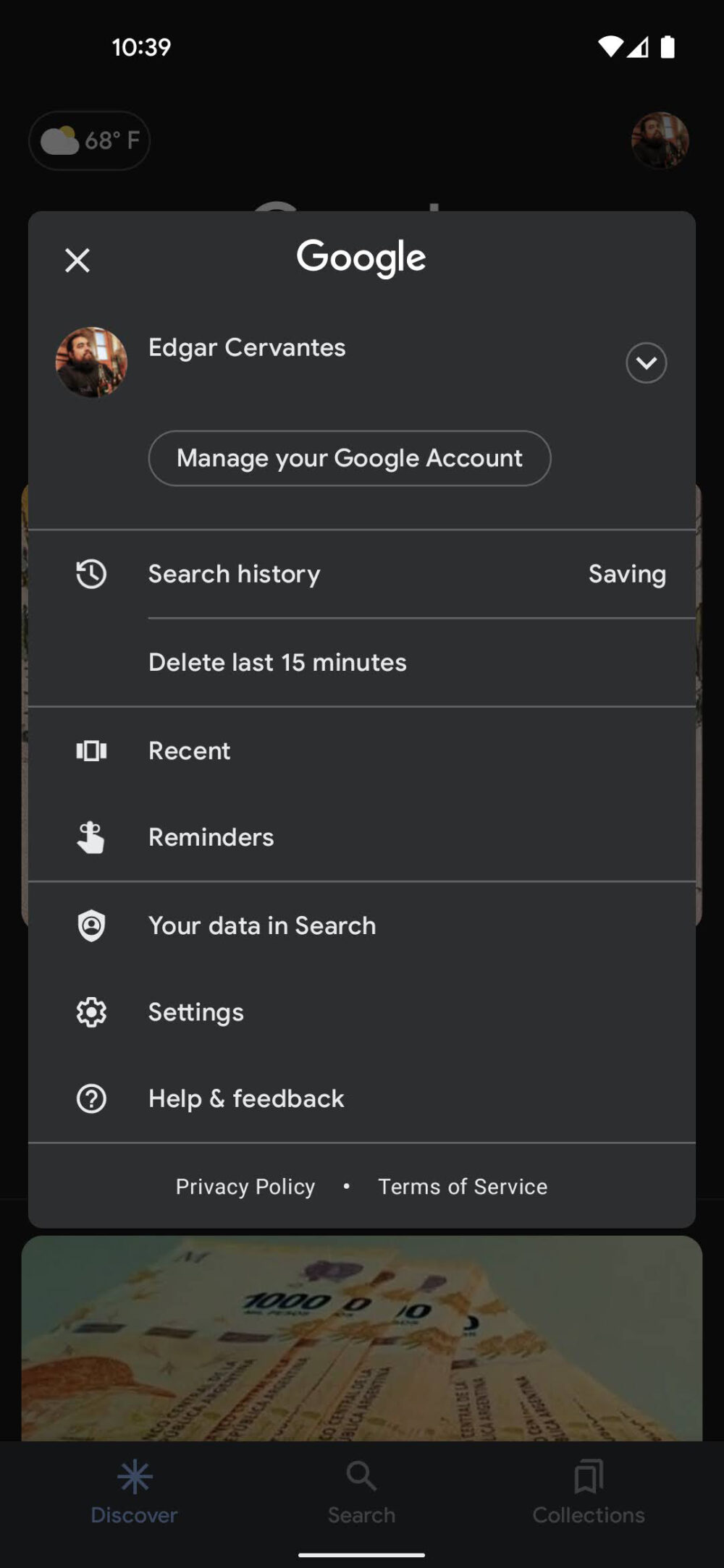Expand the account switcher chevron

[x=646, y=363]
